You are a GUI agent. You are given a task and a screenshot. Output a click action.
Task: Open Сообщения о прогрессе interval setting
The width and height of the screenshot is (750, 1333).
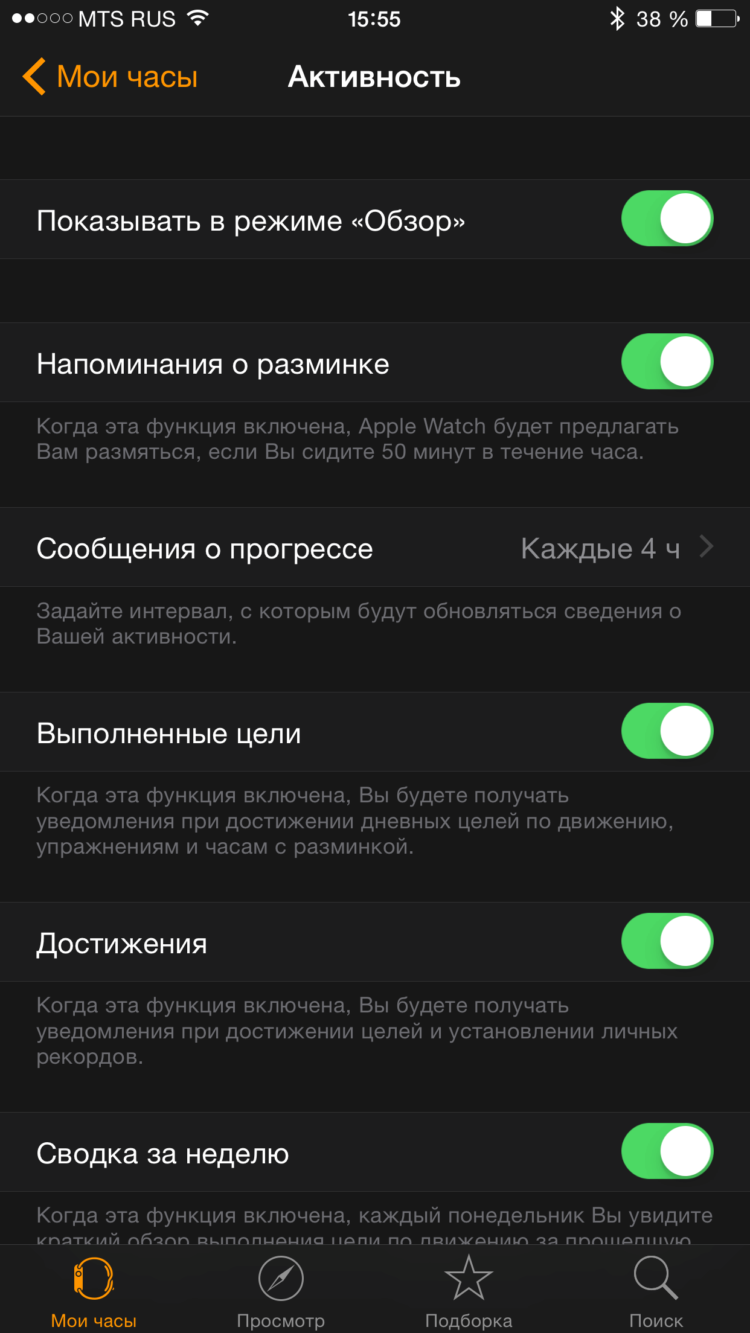tap(374, 548)
